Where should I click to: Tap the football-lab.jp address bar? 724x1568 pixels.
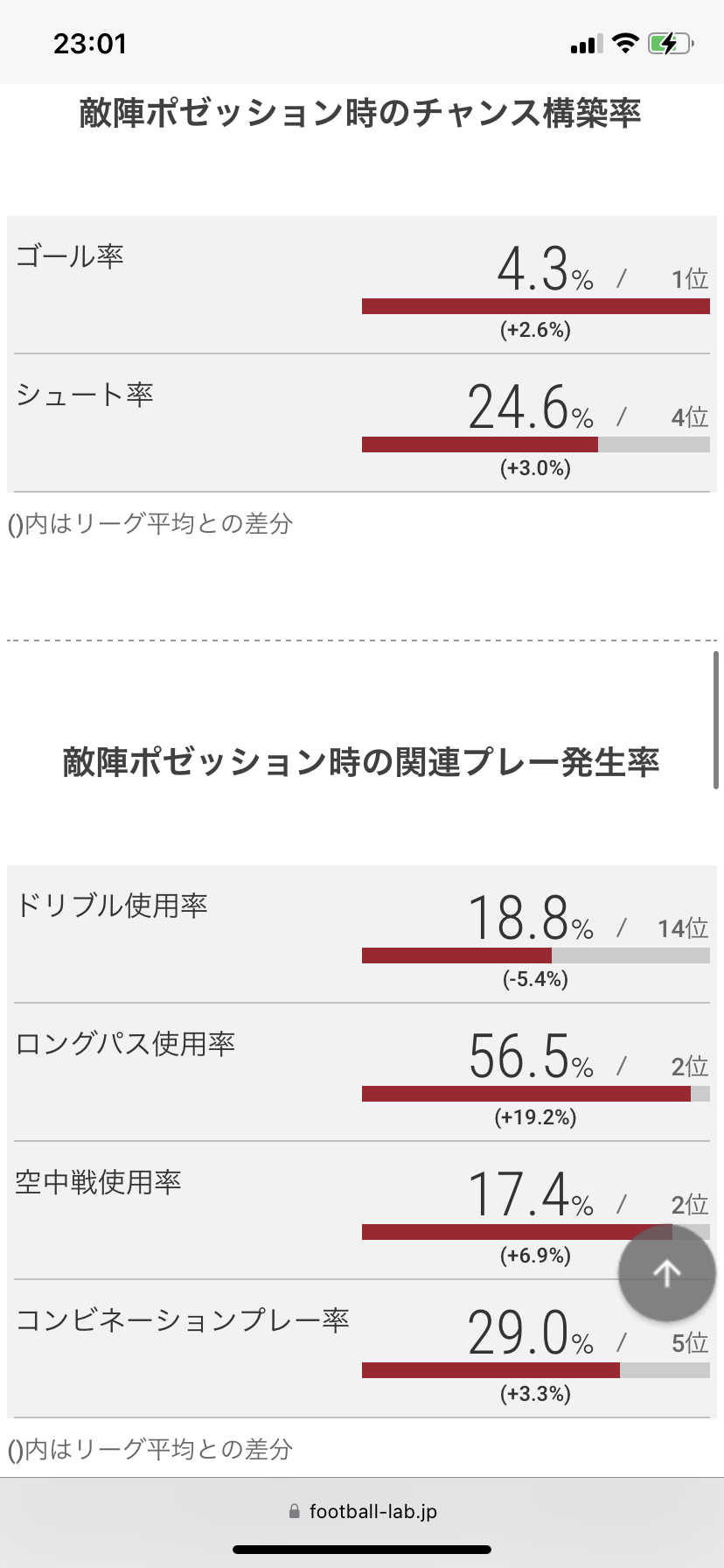362,1511
